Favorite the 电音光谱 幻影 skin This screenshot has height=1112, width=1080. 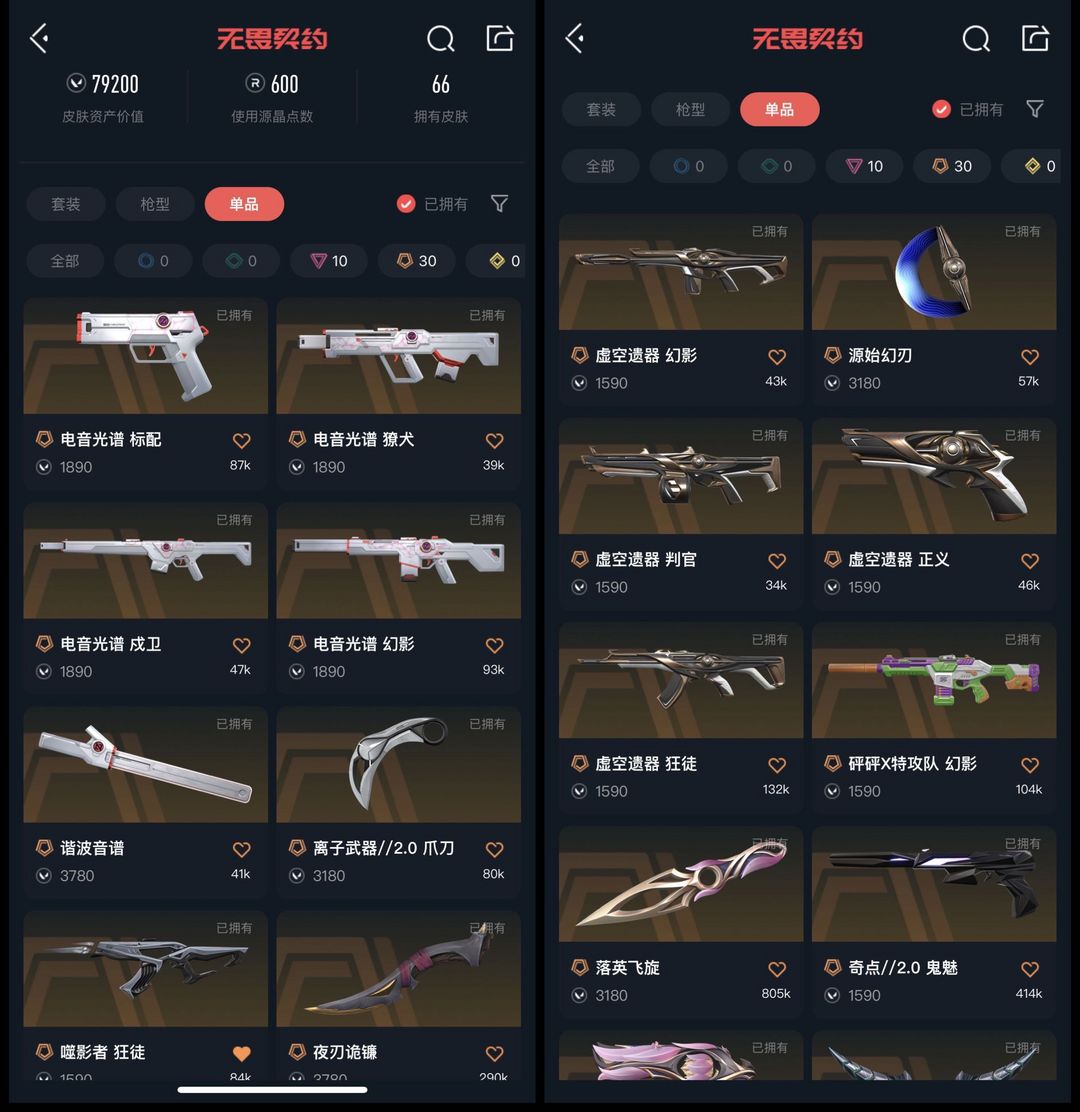(x=494, y=645)
